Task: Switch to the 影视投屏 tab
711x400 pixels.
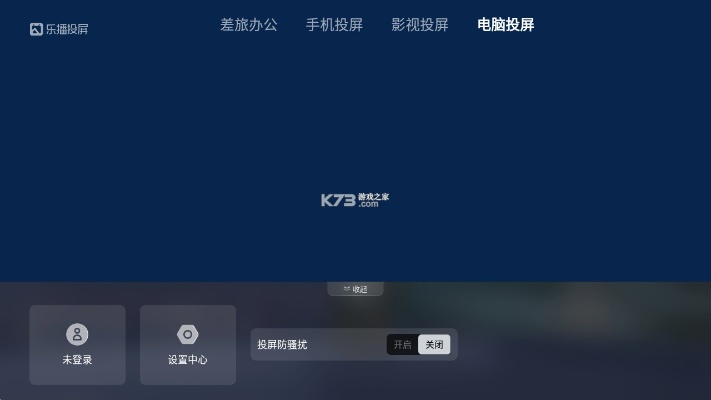Action: click(x=420, y=25)
